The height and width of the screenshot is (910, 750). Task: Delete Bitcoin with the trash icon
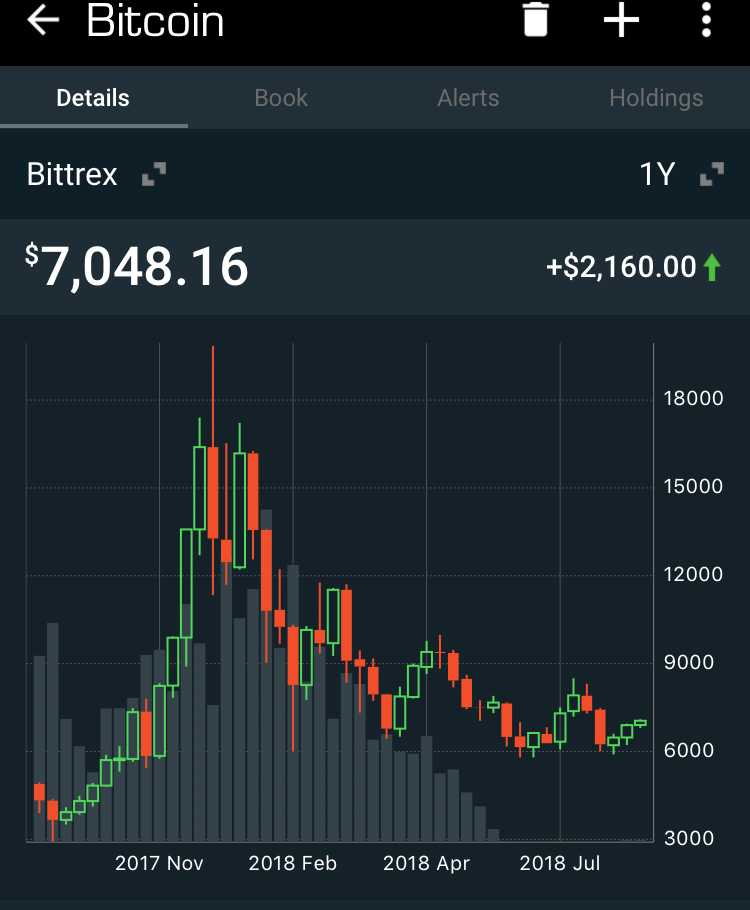pos(536,20)
